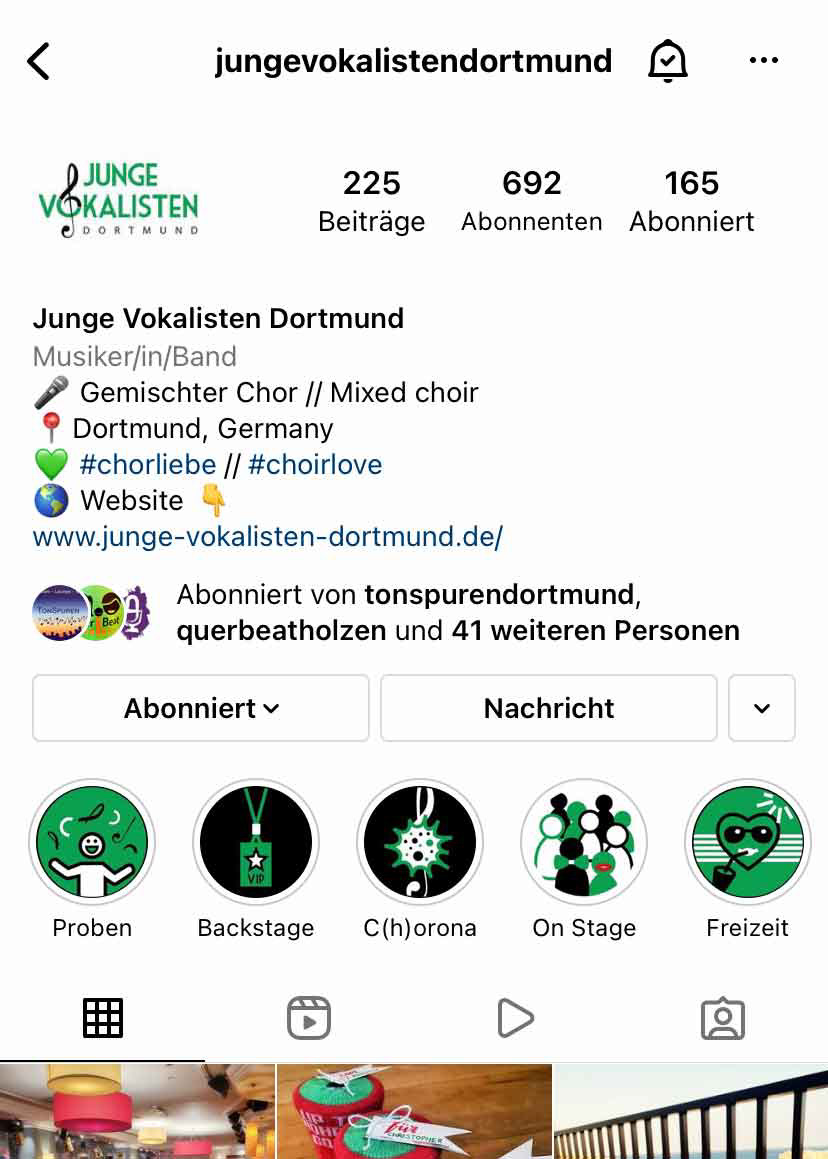Switch to the tagged posts tab
Screen dimensions: 828x1159
coord(723,1018)
